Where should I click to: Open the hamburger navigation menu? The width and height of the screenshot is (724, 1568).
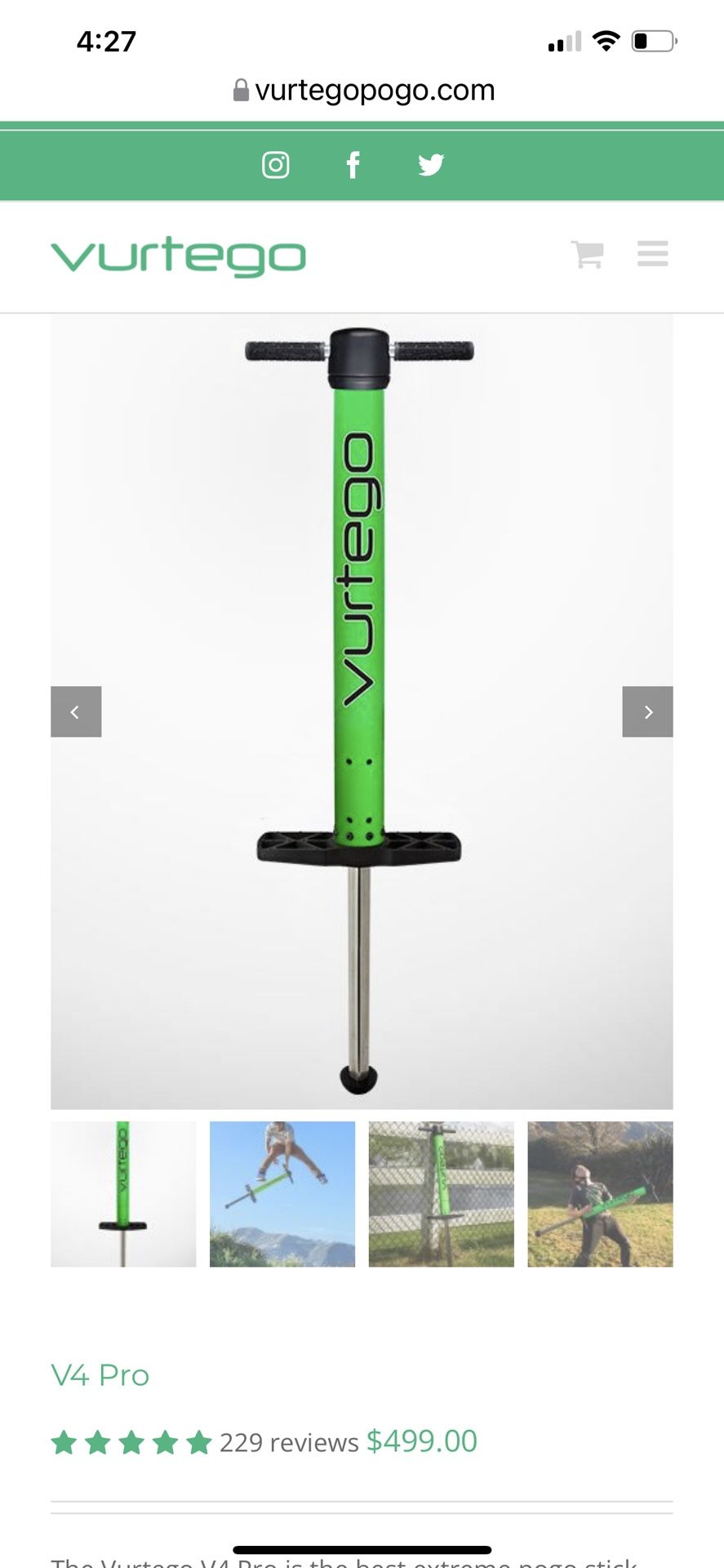pyautogui.click(x=653, y=253)
